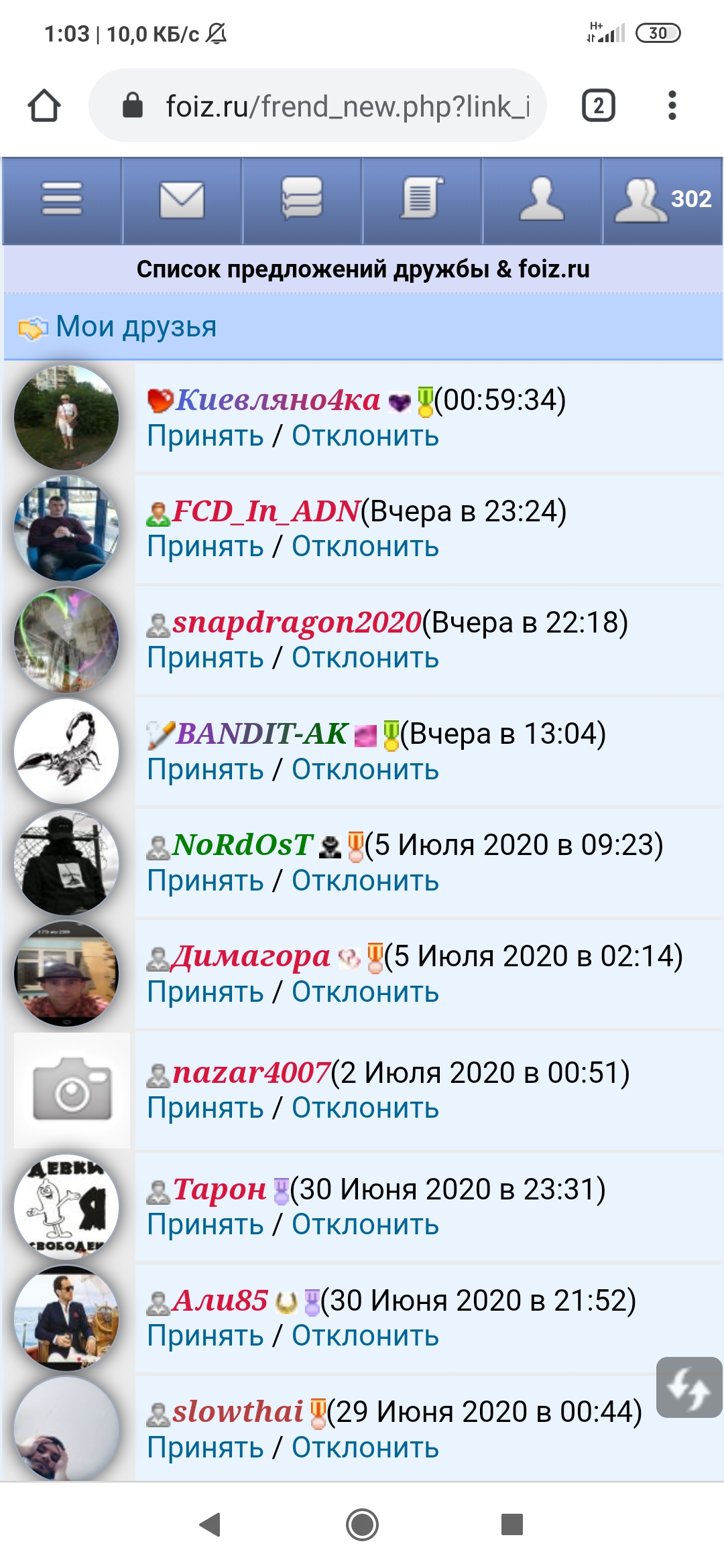This screenshot has width=724, height=1568.
Task: Decline nazar4007's friend request
Action: click(x=365, y=1108)
